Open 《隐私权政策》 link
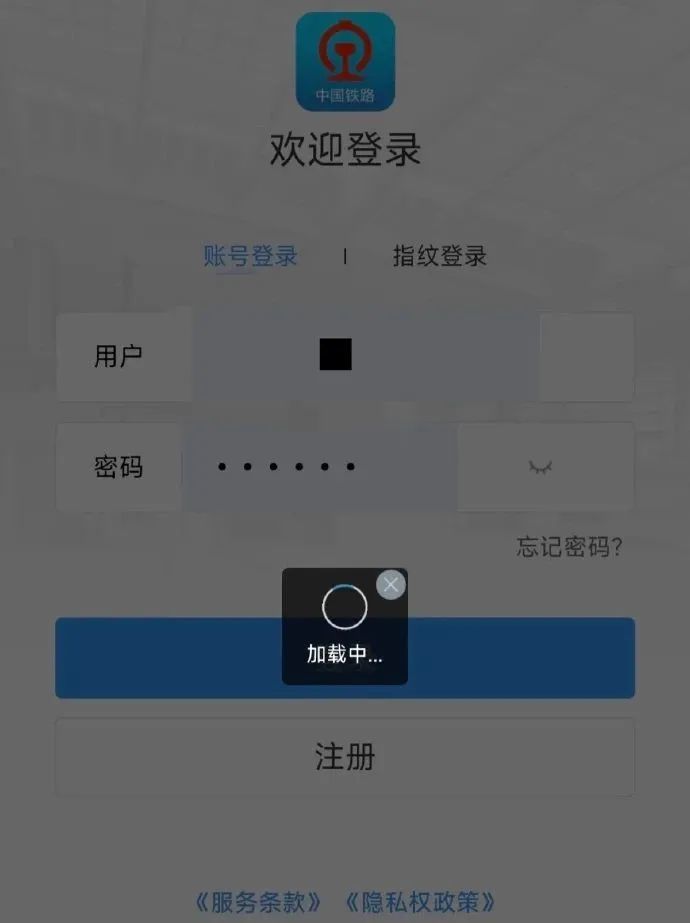 click(420, 902)
